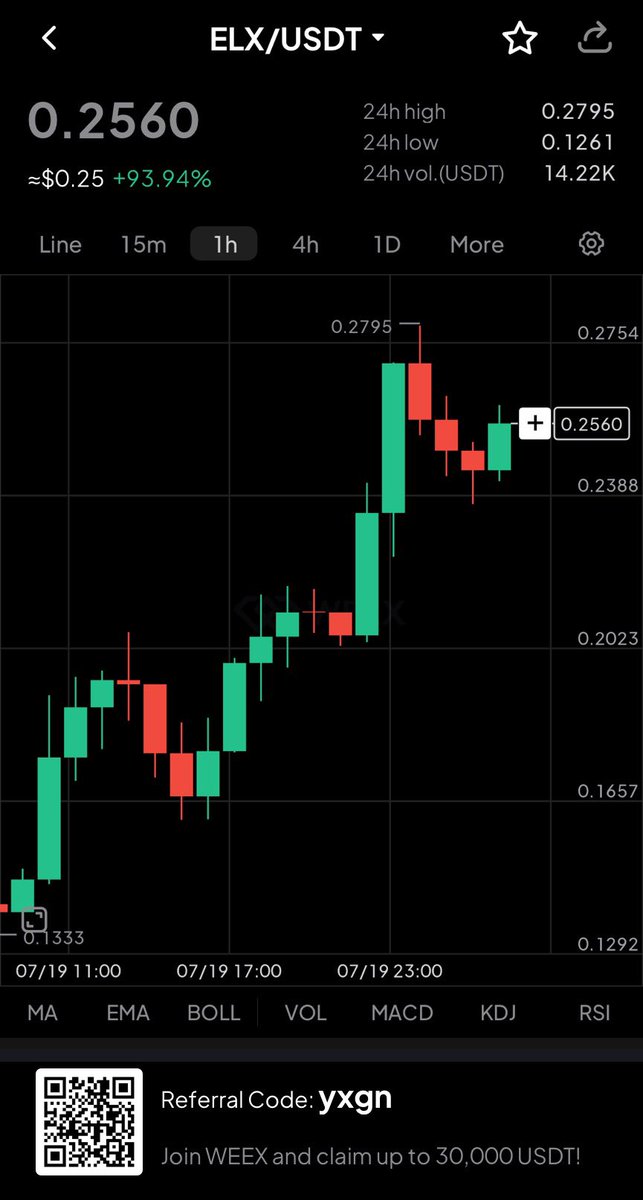Open the ELX/USDT pair dropdown

(x=297, y=39)
